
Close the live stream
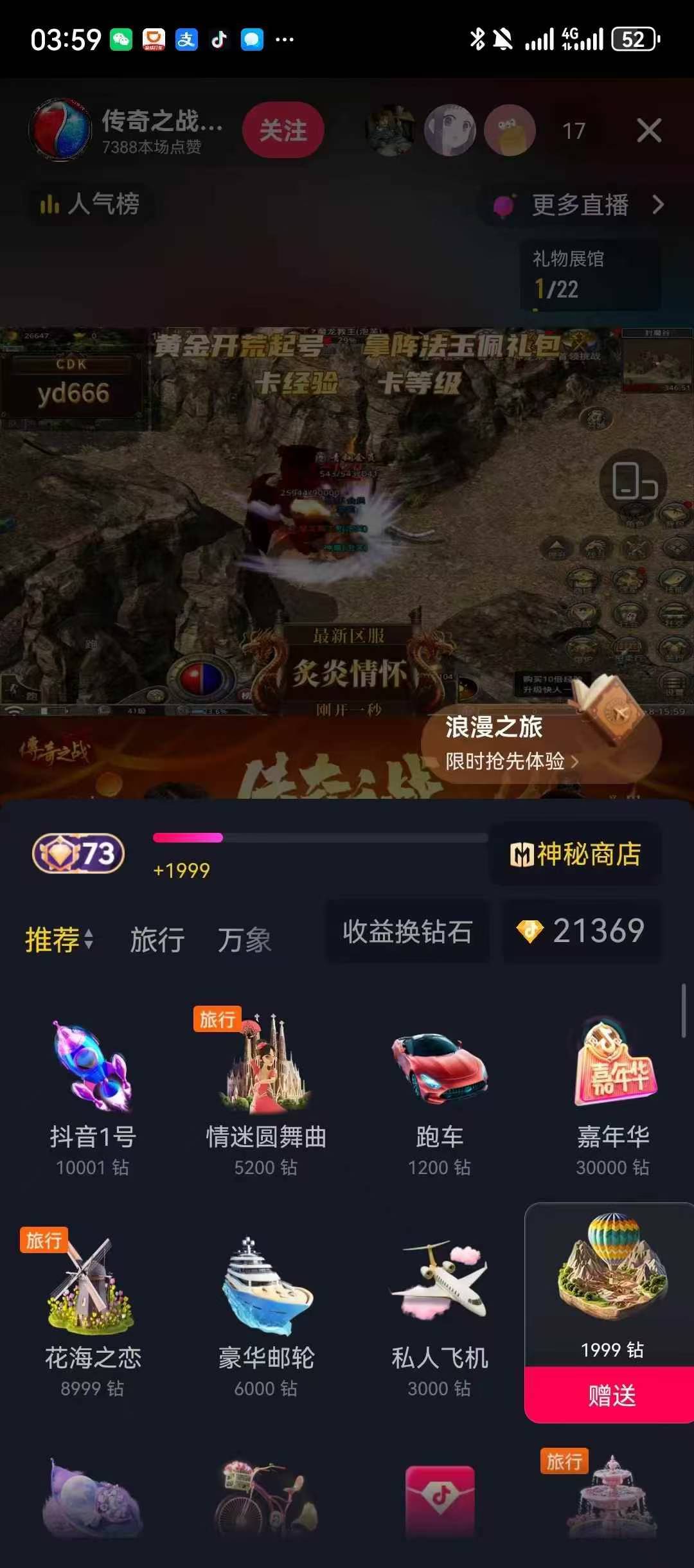[x=648, y=130]
